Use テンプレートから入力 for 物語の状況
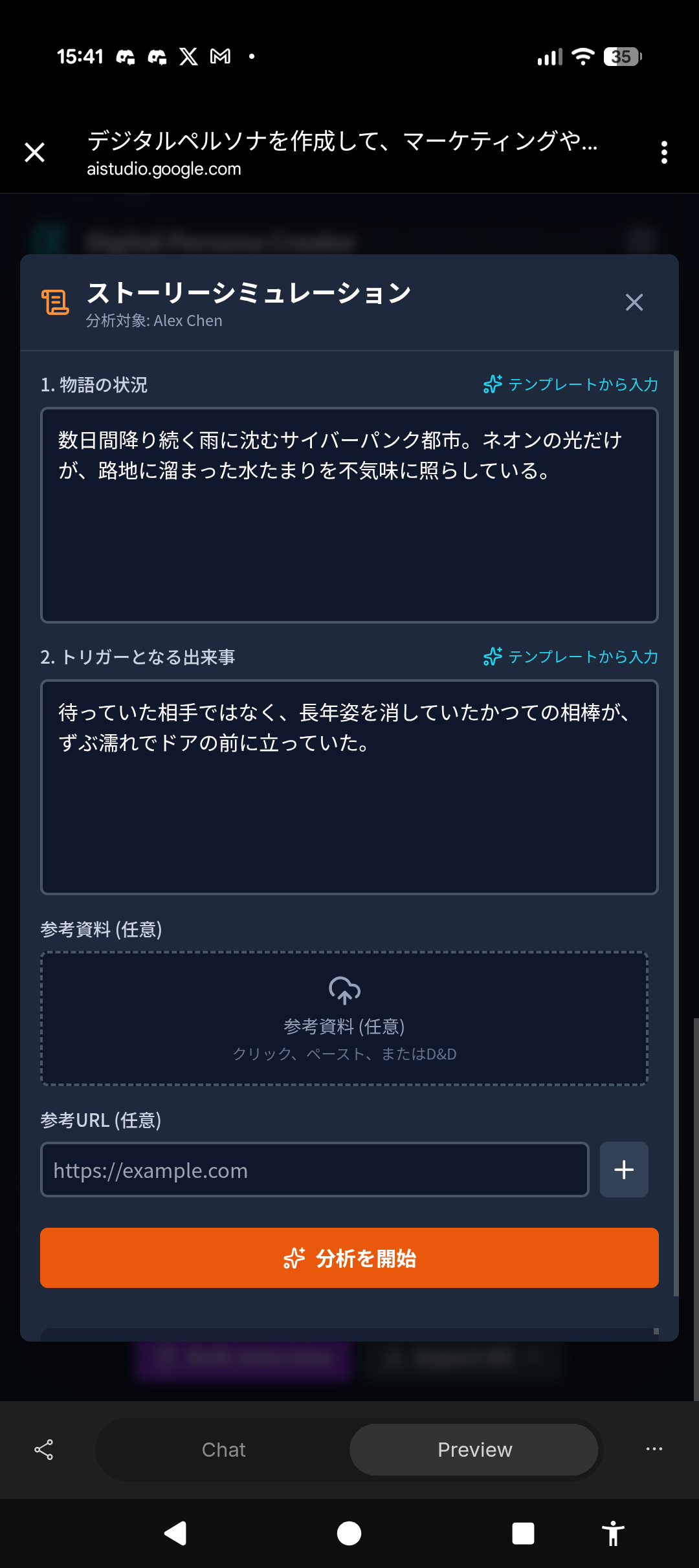Viewport: 699px width, 1568px height. click(570, 384)
